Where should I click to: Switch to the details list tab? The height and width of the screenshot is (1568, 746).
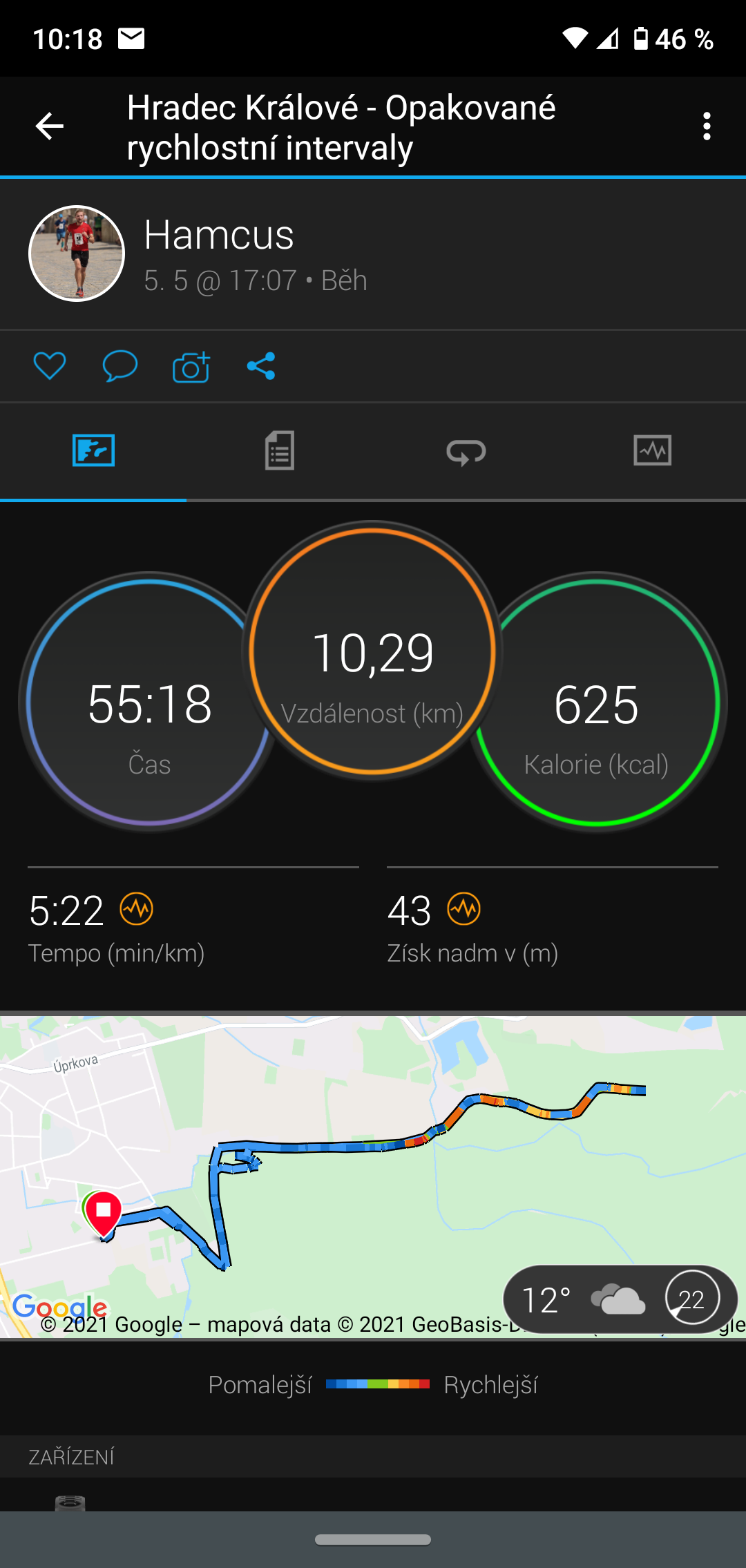[x=280, y=451]
